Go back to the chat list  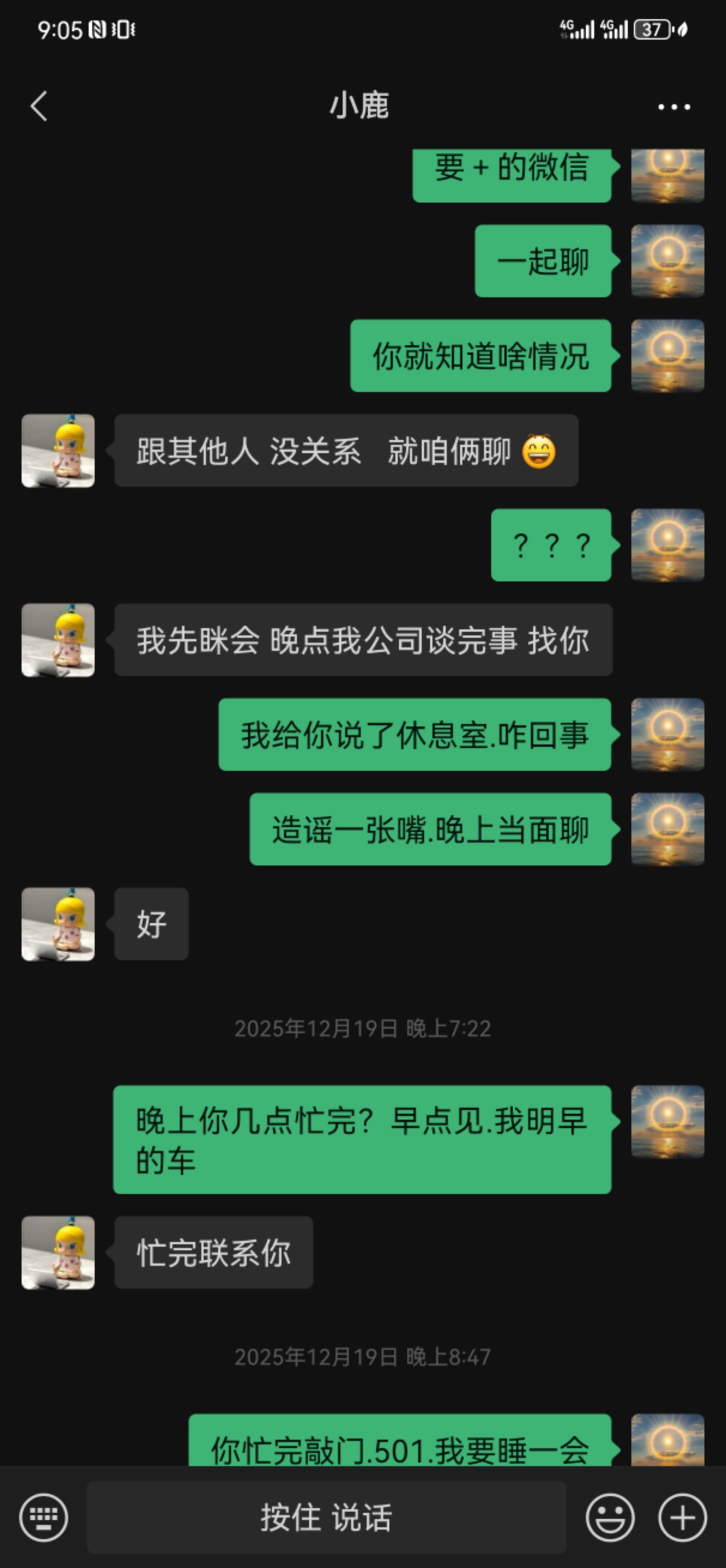tap(39, 107)
